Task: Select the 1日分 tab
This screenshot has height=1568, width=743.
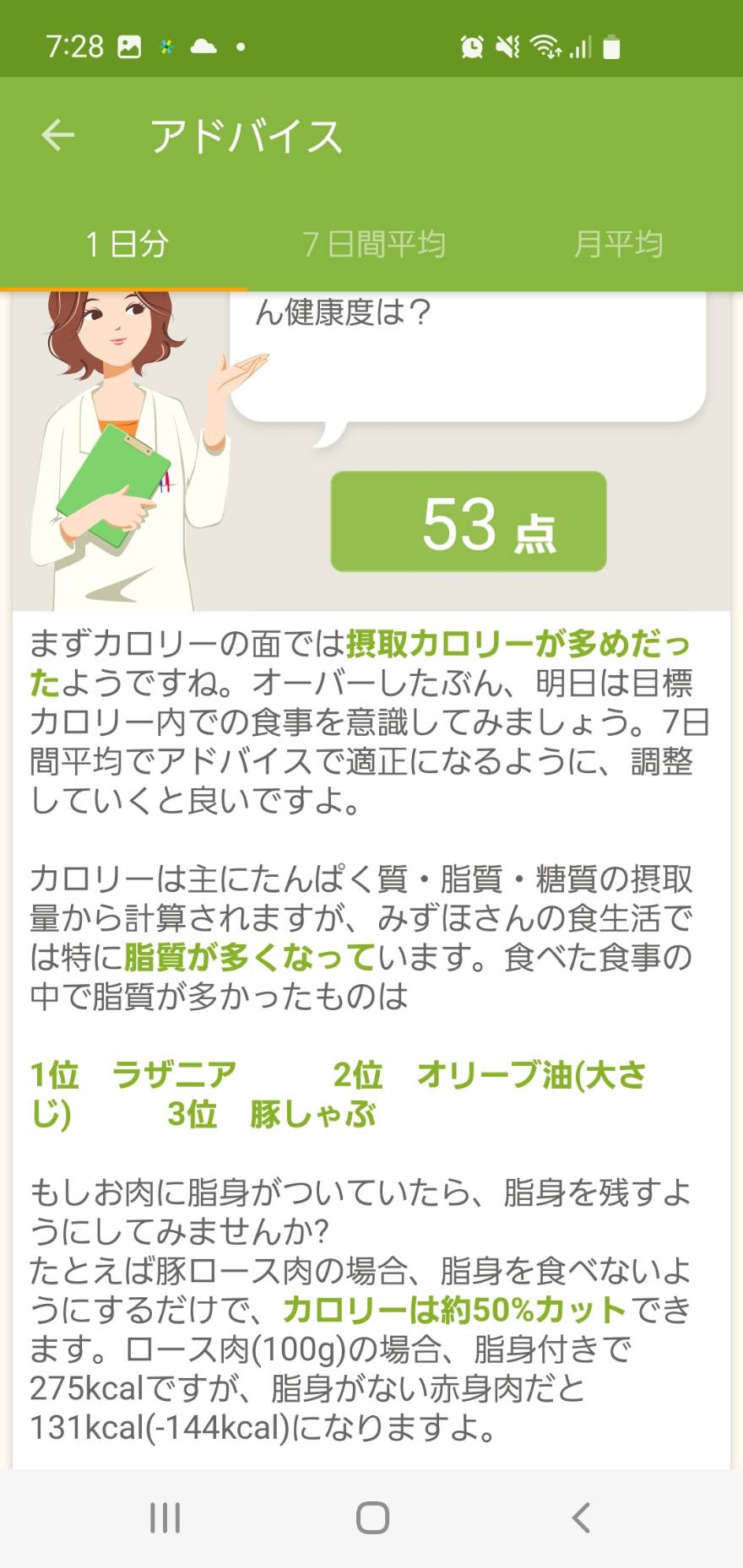Action: [x=124, y=245]
